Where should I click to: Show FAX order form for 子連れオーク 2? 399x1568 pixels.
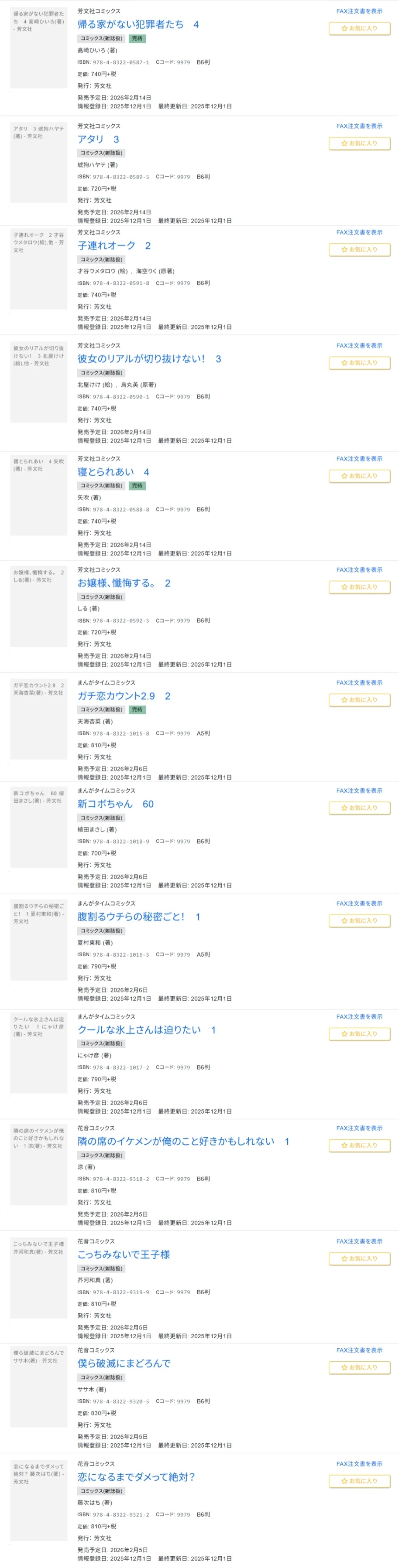point(359,232)
